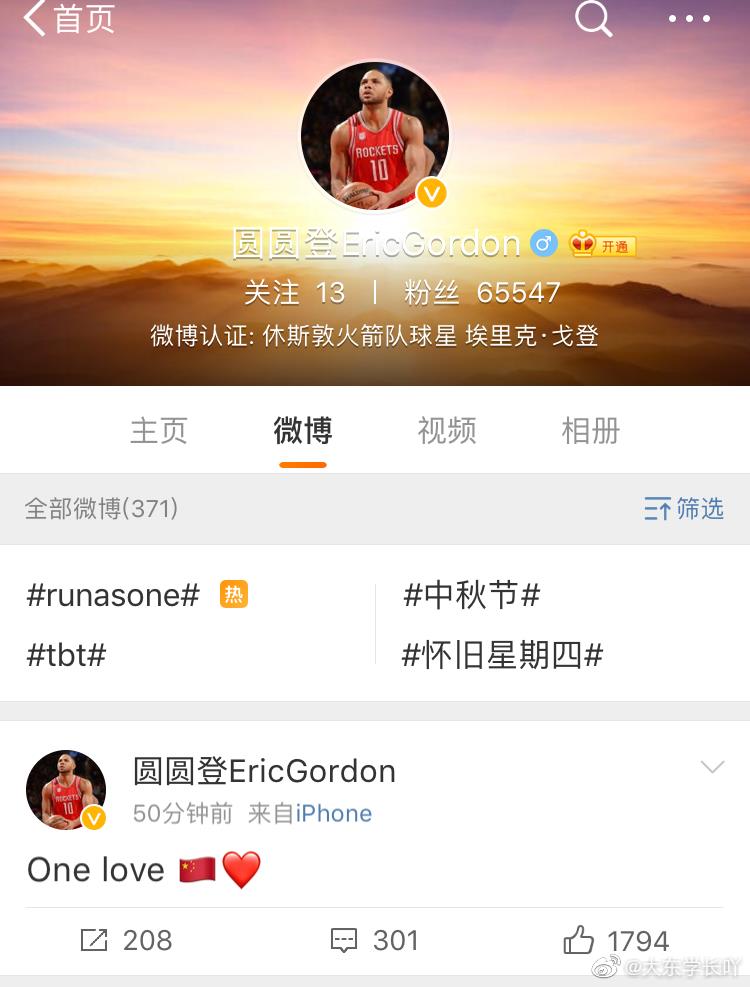
Task: Go back to 首页
Action: coord(68,18)
